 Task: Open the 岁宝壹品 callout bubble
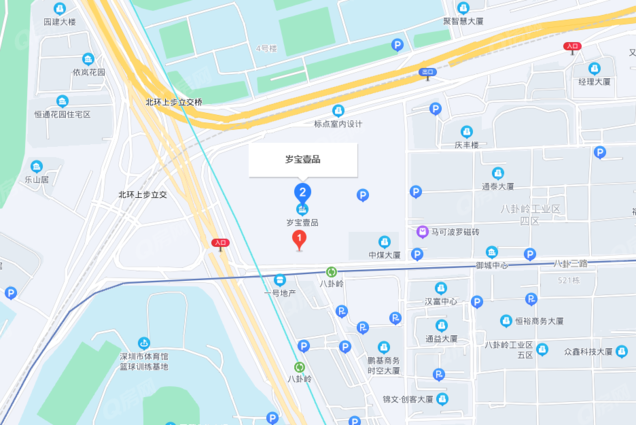click(302, 159)
